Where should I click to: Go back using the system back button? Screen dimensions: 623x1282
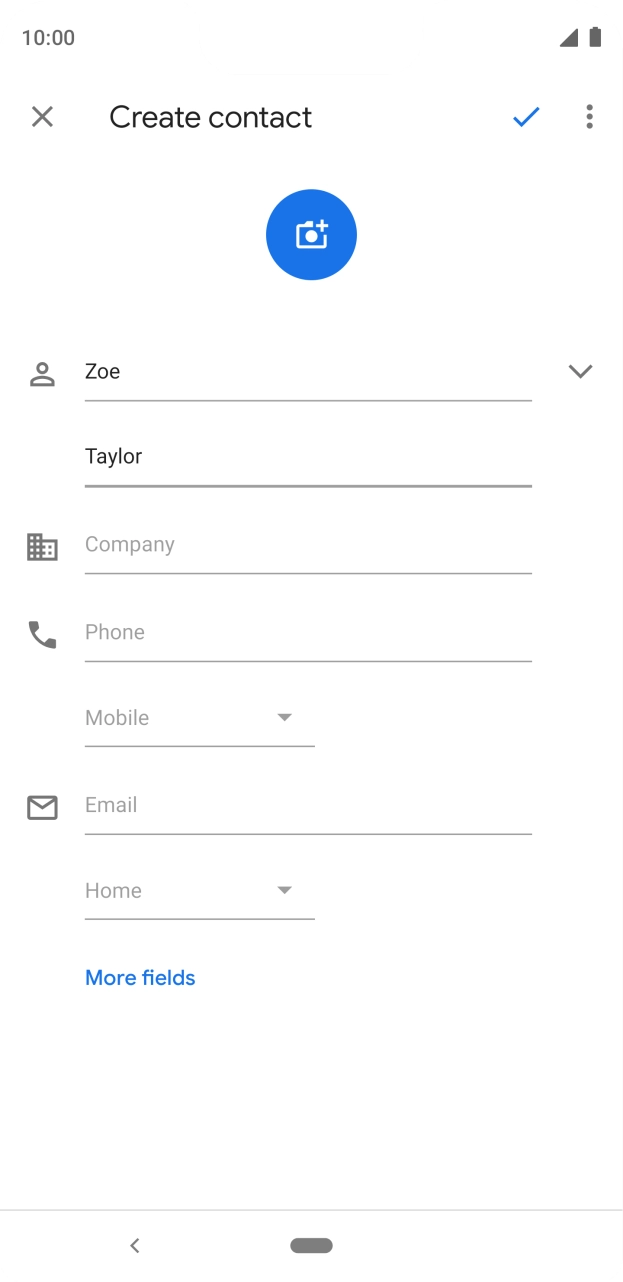(135, 1245)
